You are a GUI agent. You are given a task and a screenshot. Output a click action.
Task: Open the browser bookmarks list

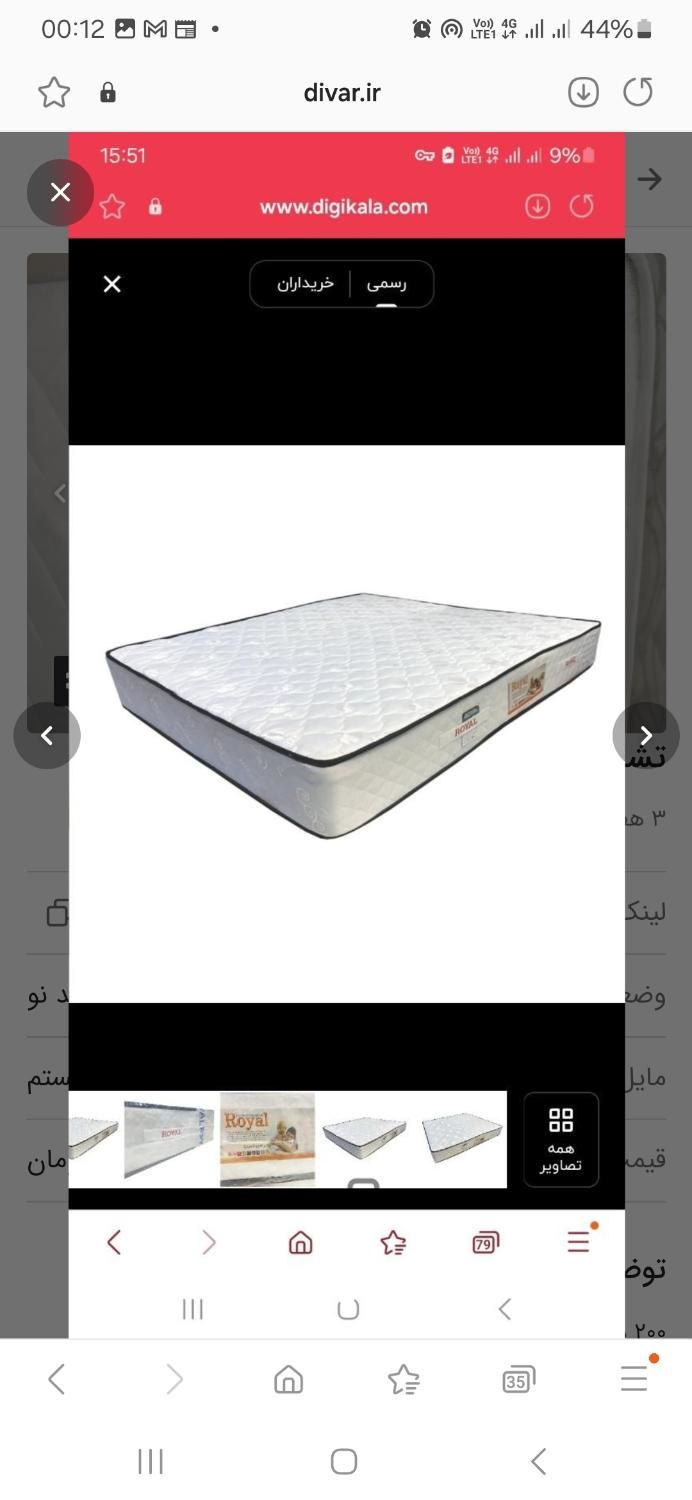click(x=403, y=1380)
